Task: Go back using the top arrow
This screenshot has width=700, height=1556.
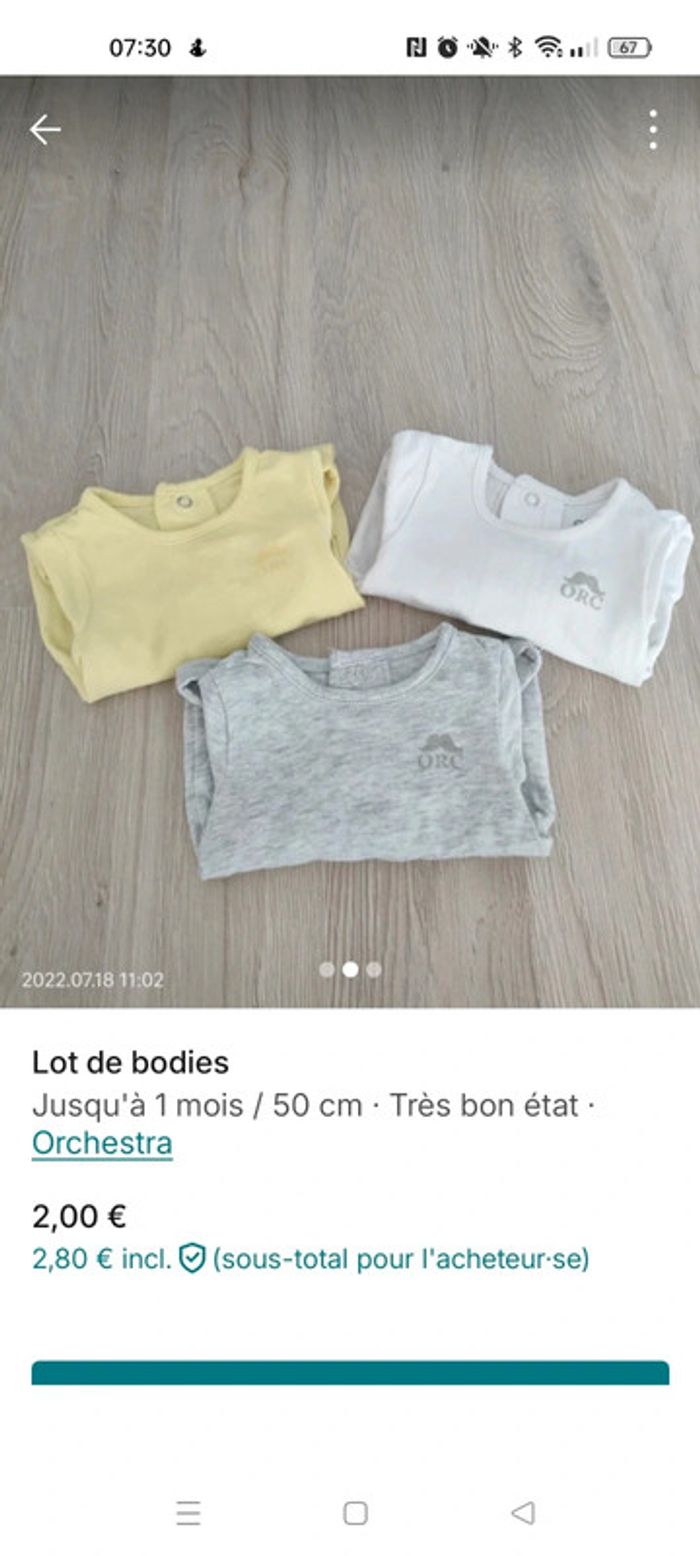Action: 45,130
